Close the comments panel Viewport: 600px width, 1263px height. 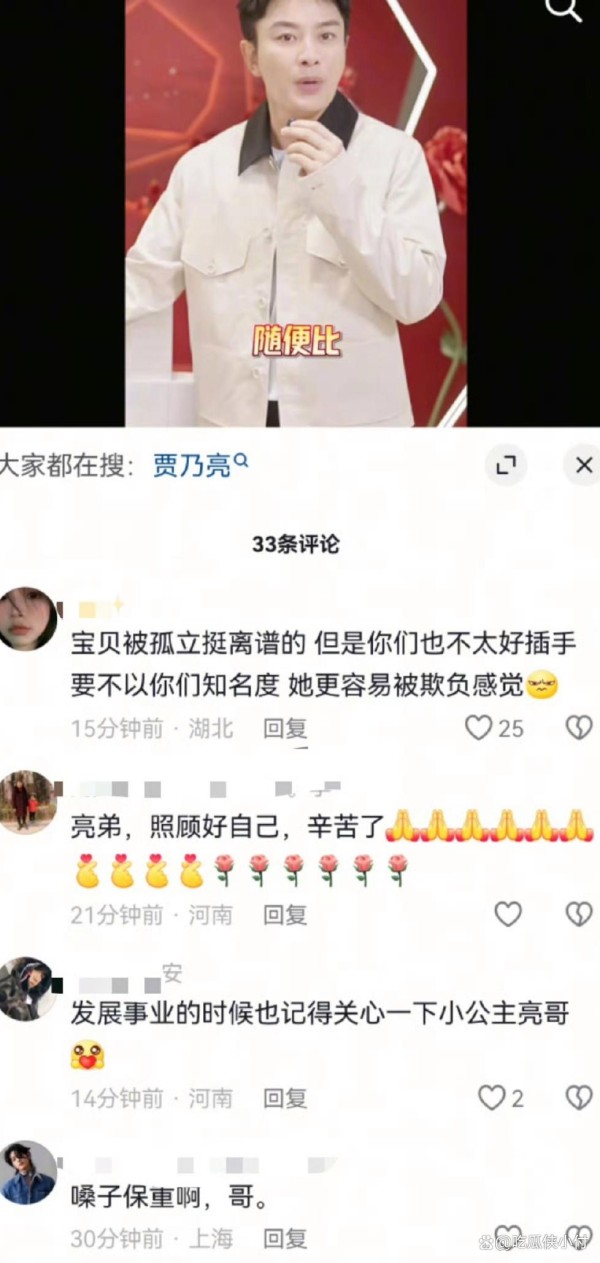click(581, 465)
